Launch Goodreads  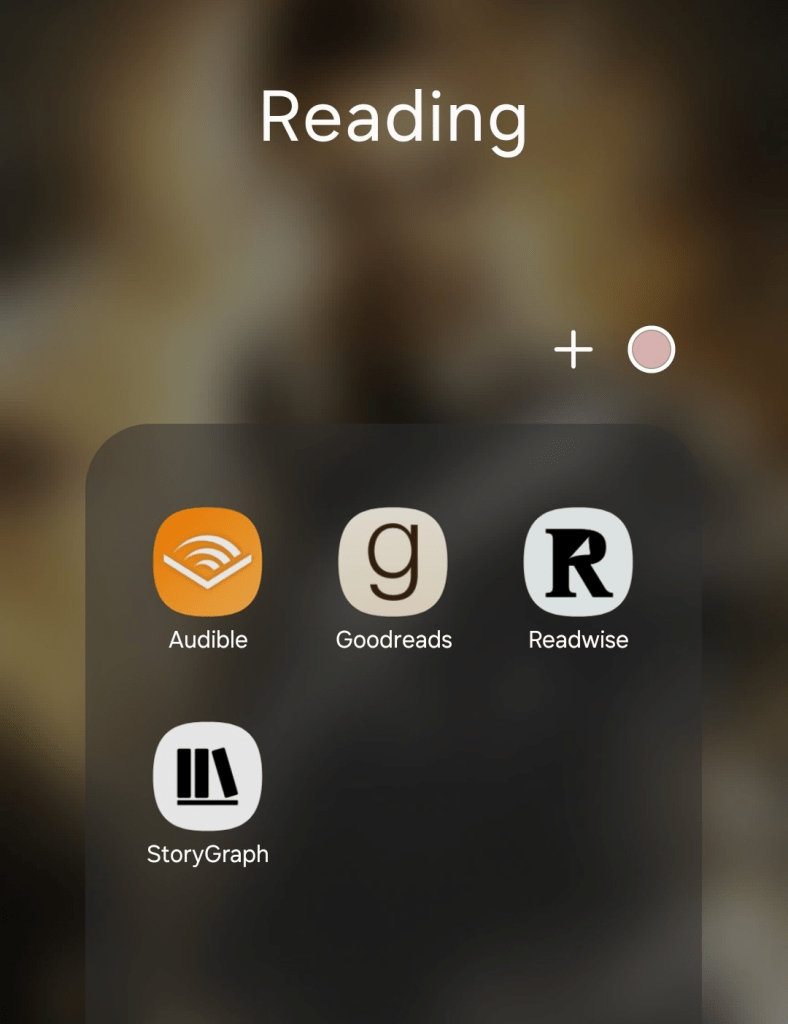(393, 562)
